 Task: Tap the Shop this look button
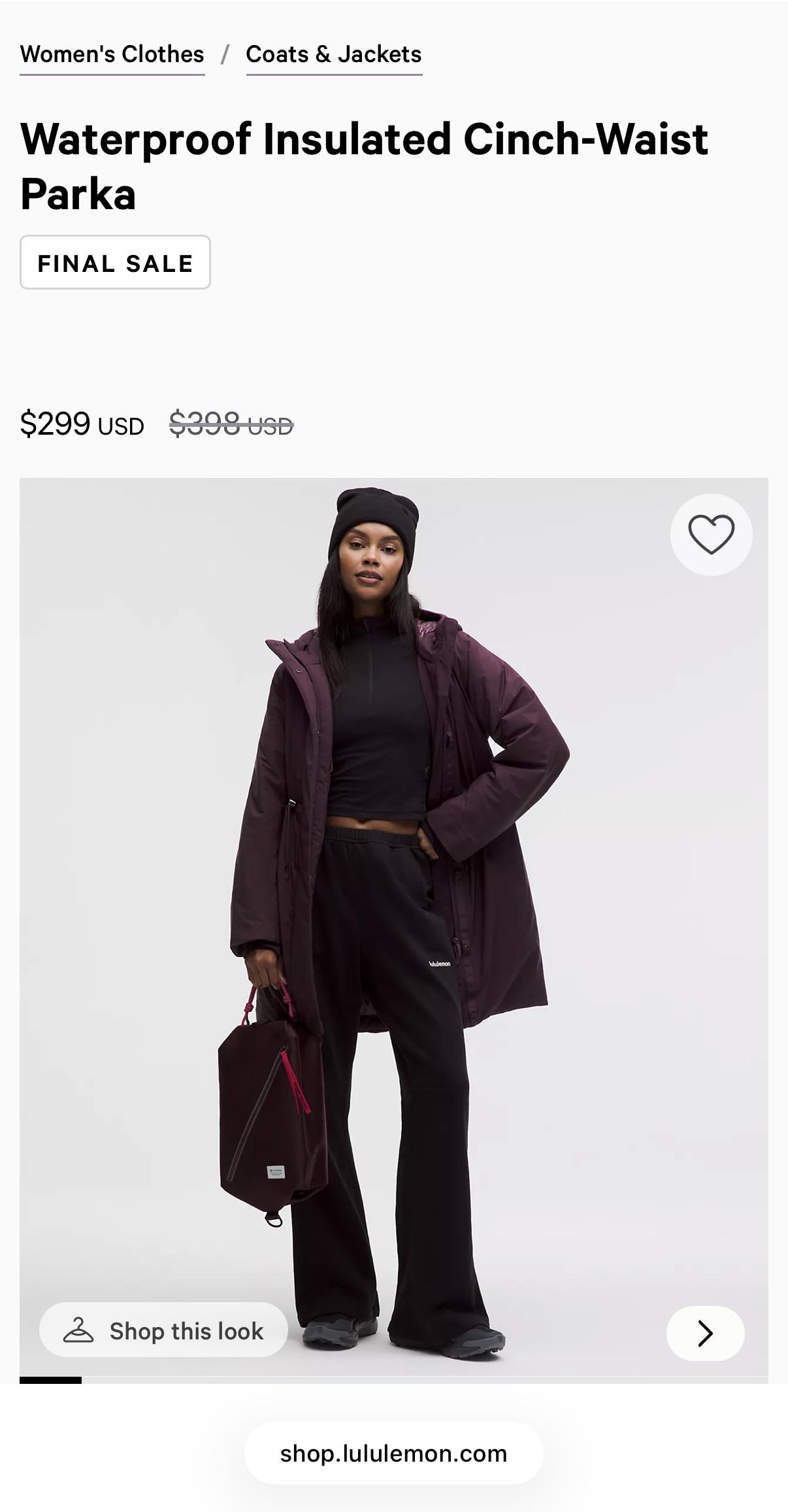pyautogui.click(x=163, y=1330)
